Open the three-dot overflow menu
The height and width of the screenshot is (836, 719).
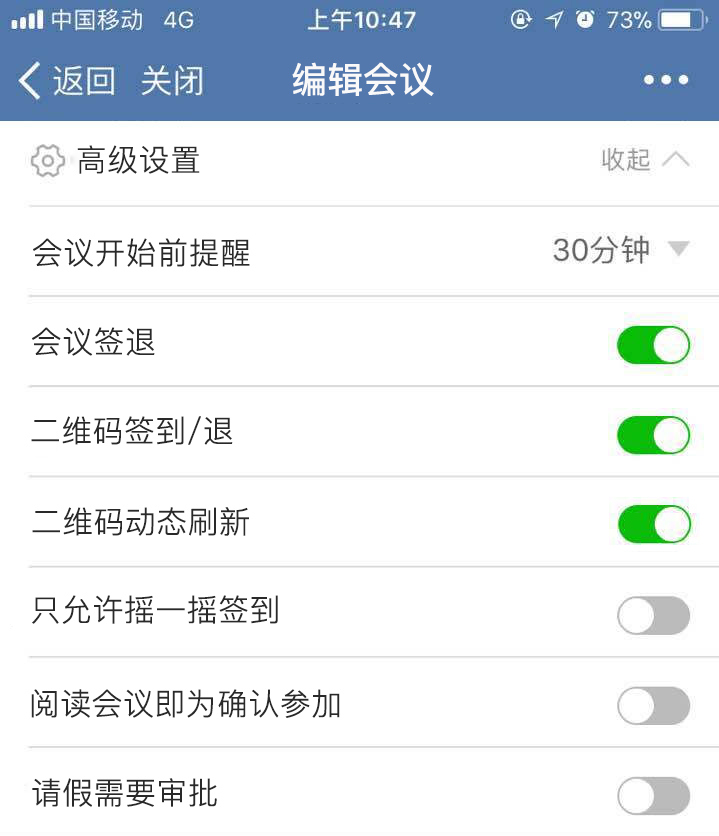tap(666, 81)
